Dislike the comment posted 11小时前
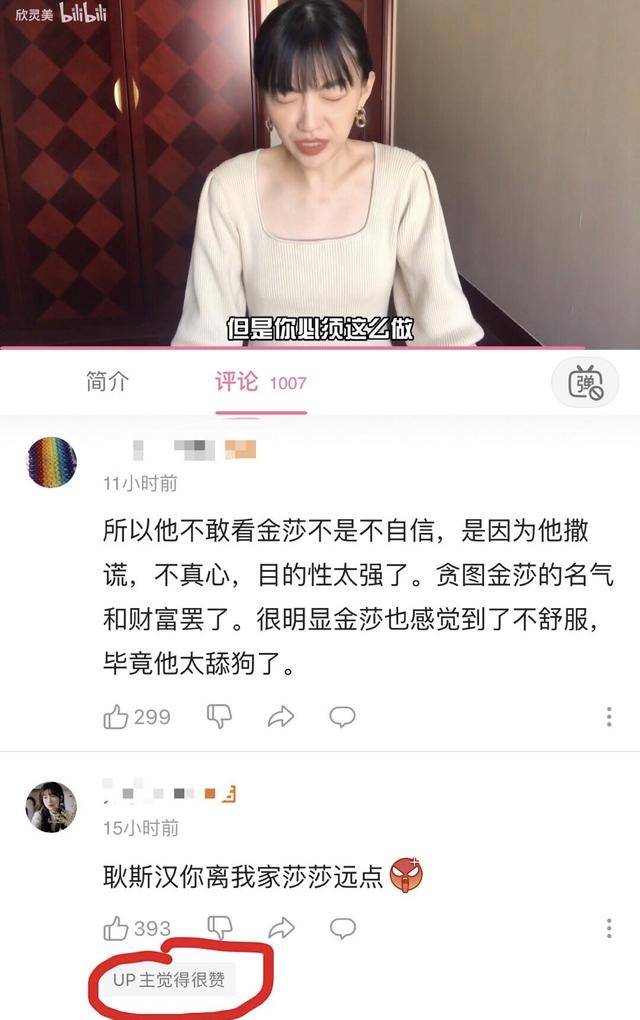The width and height of the screenshot is (640, 1020). pyautogui.click(x=219, y=716)
